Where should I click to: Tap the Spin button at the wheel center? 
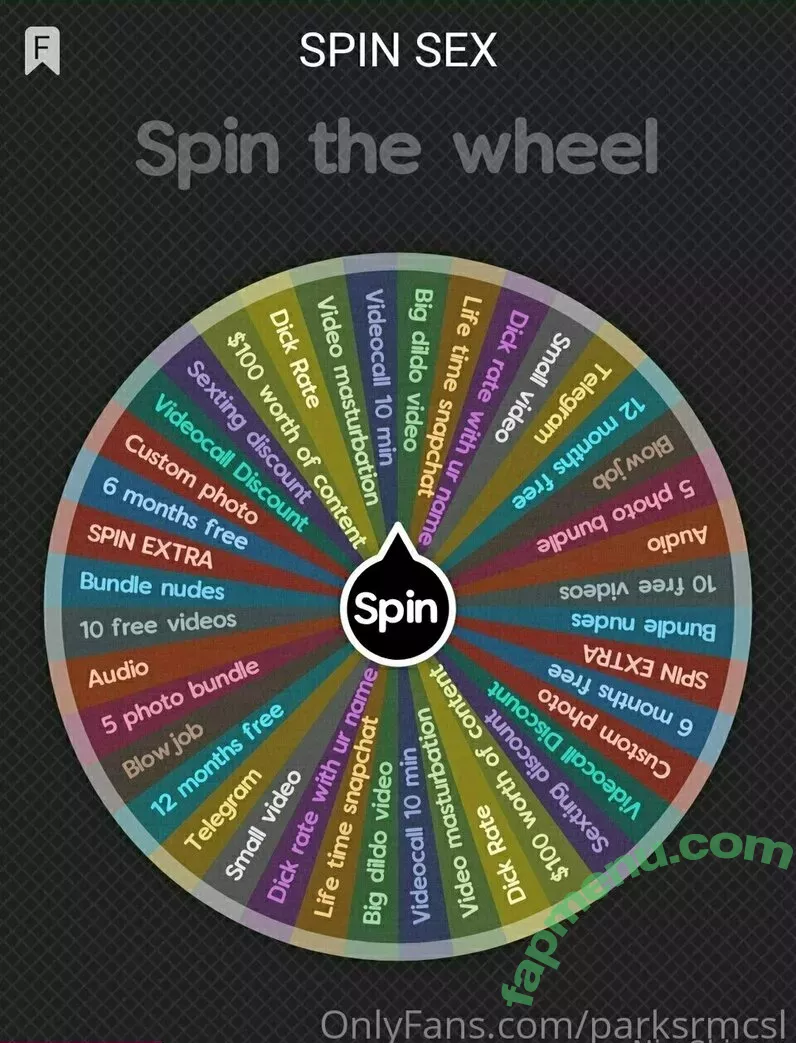[398, 607]
